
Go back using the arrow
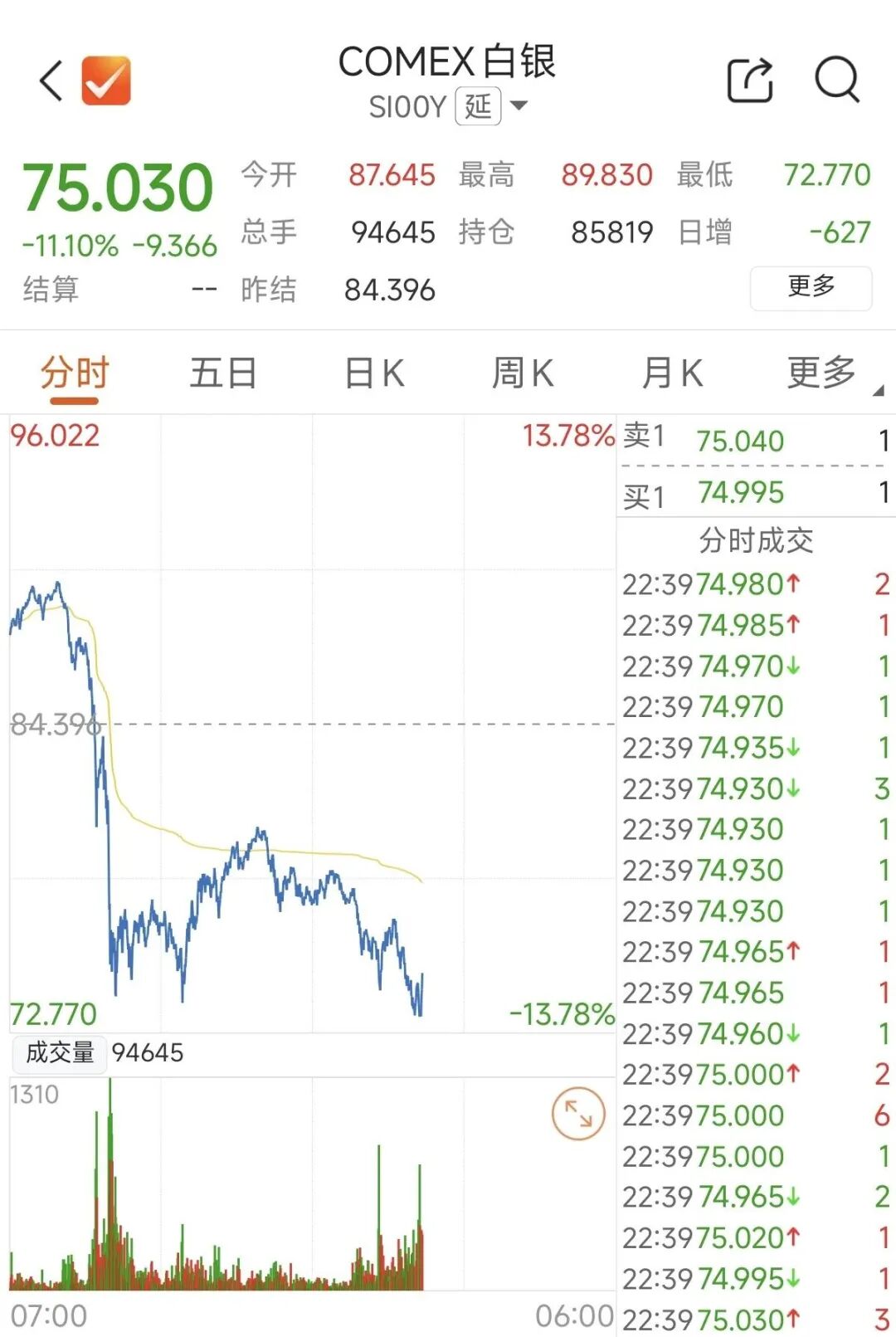[51, 81]
